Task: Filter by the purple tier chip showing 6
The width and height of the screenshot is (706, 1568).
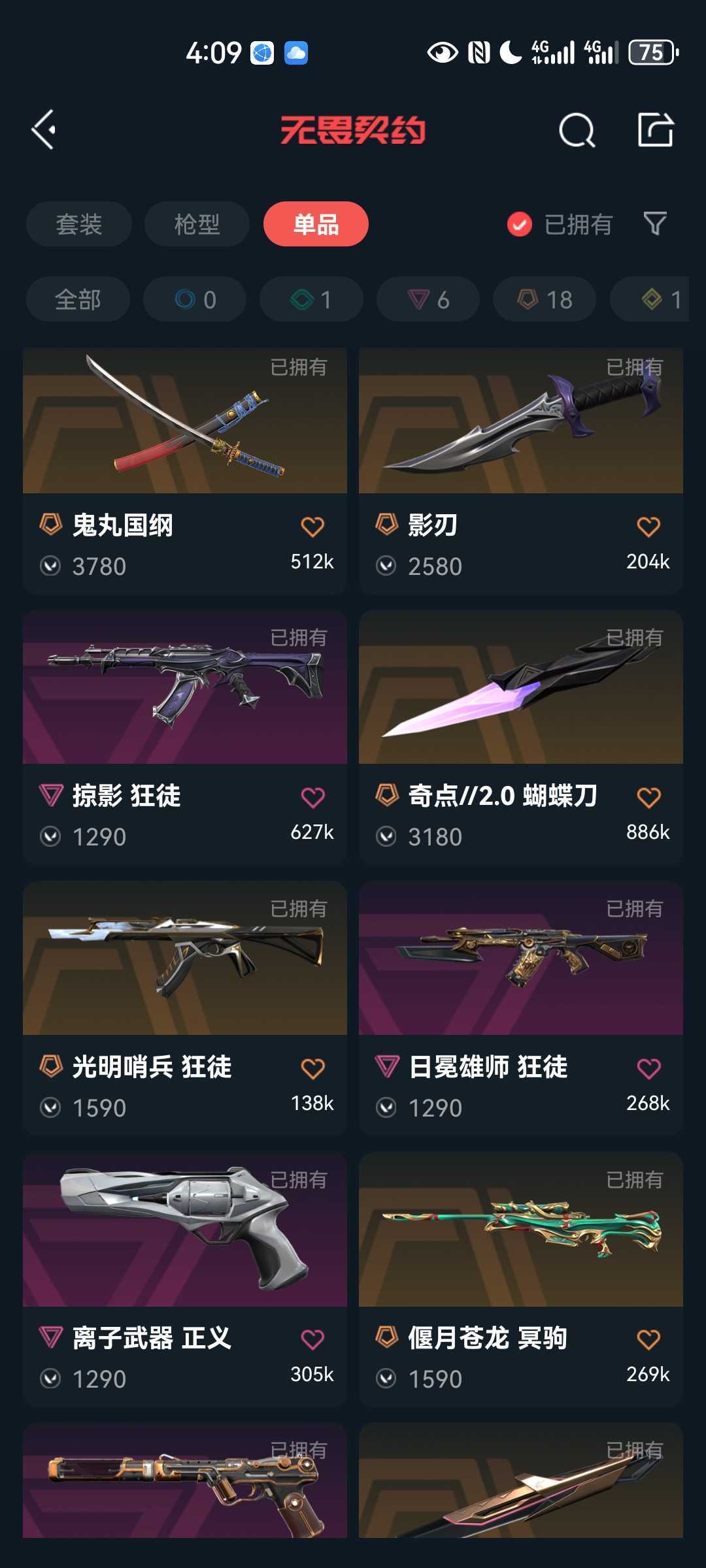Action: (428, 299)
